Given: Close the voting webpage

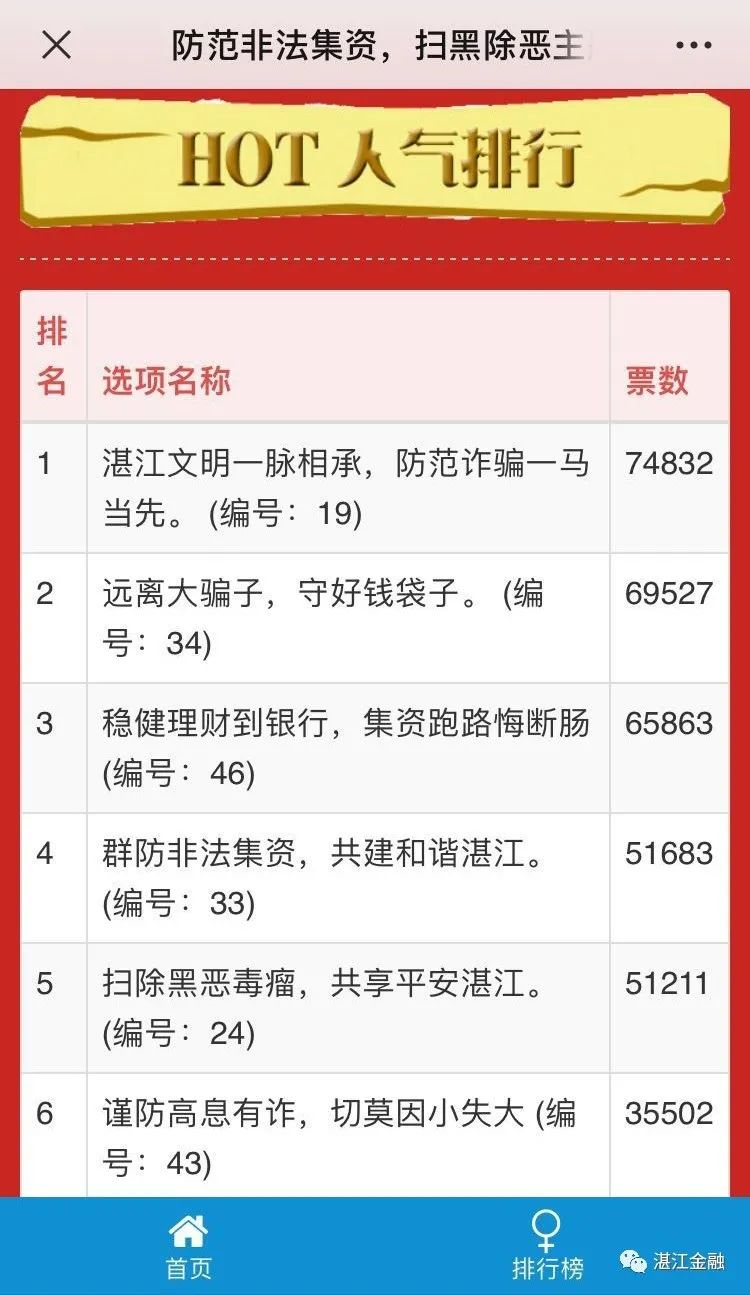Looking at the screenshot, I should click(56, 45).
